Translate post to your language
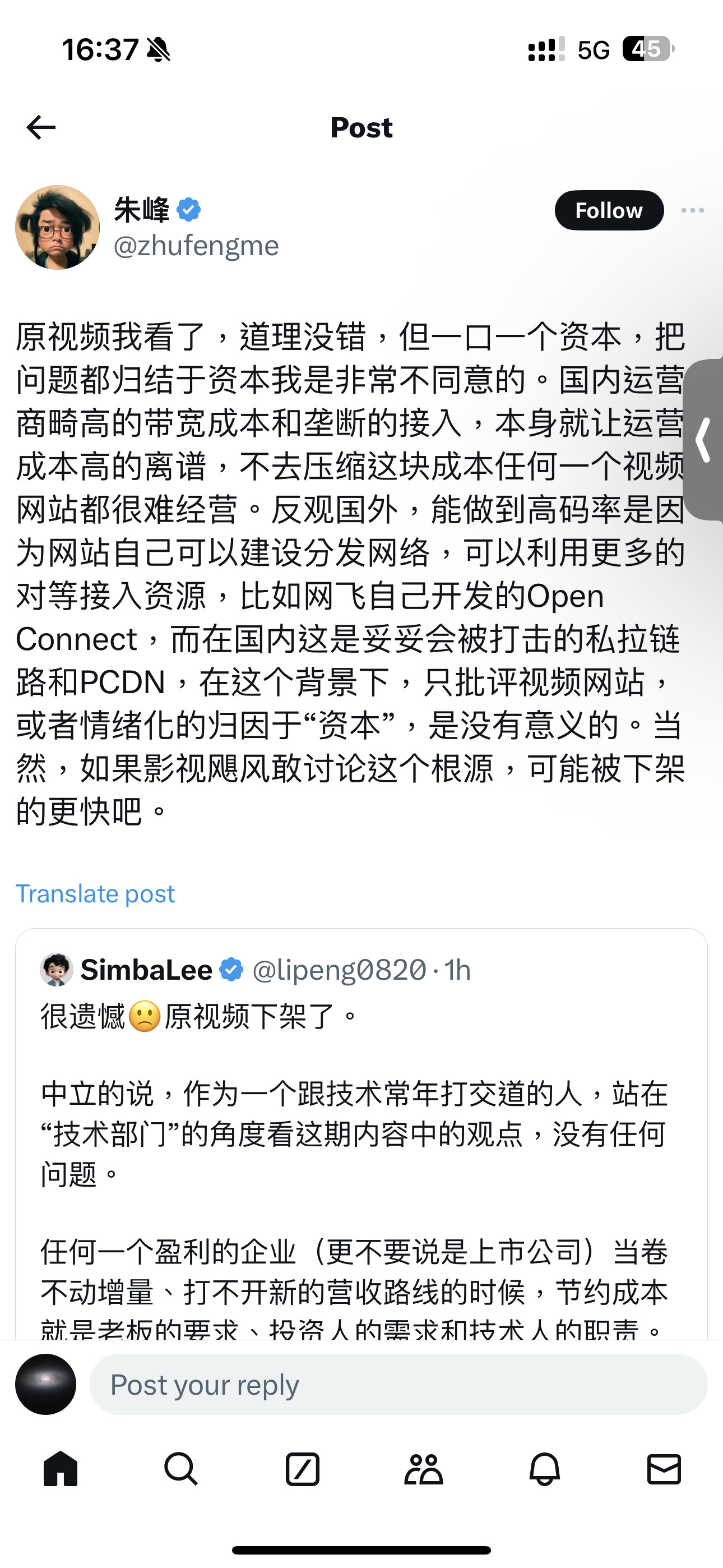Screen dimensions: 723x1568 point(95,893)
